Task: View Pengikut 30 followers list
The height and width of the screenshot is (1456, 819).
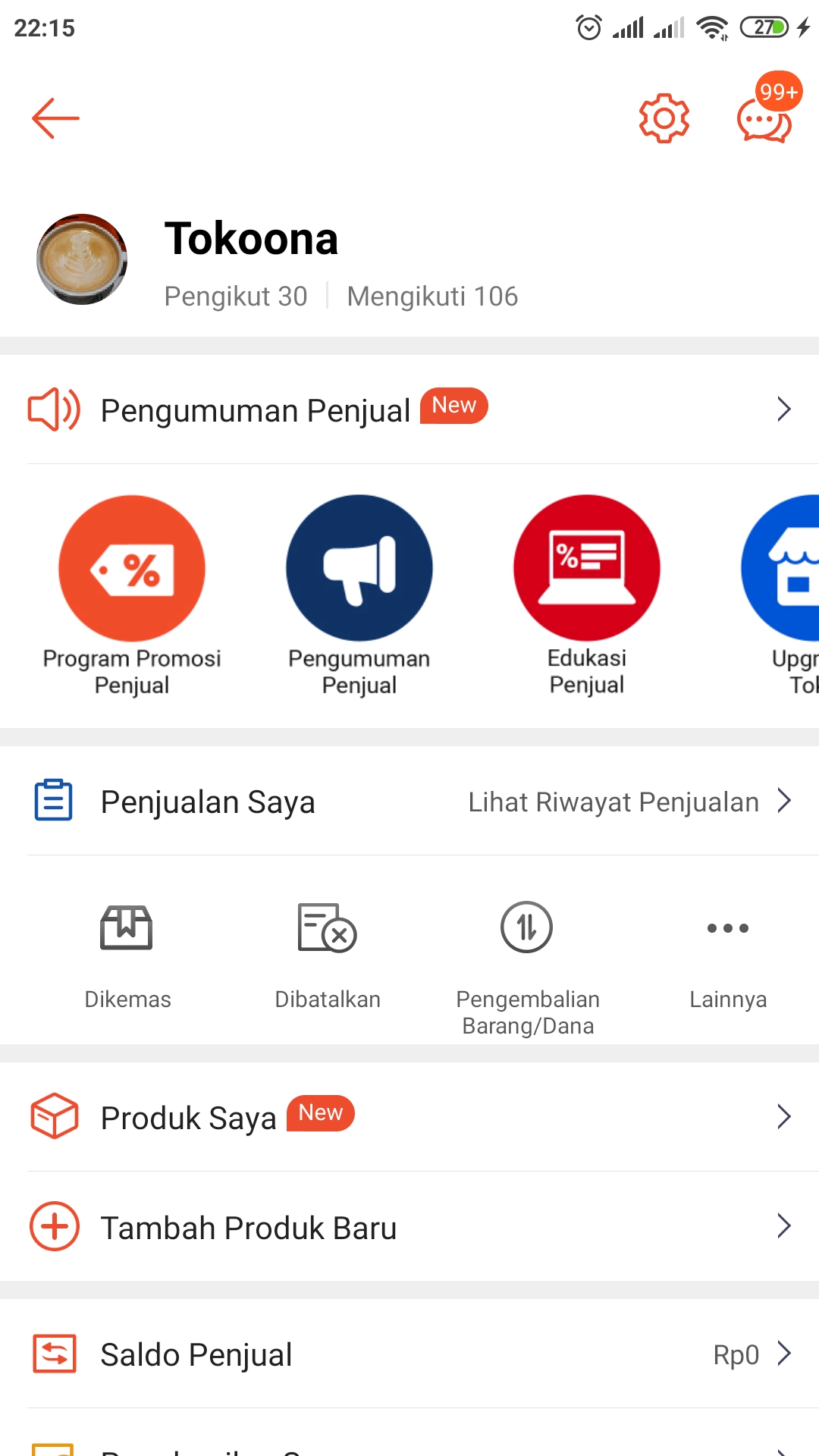Action: coord(236,296)
